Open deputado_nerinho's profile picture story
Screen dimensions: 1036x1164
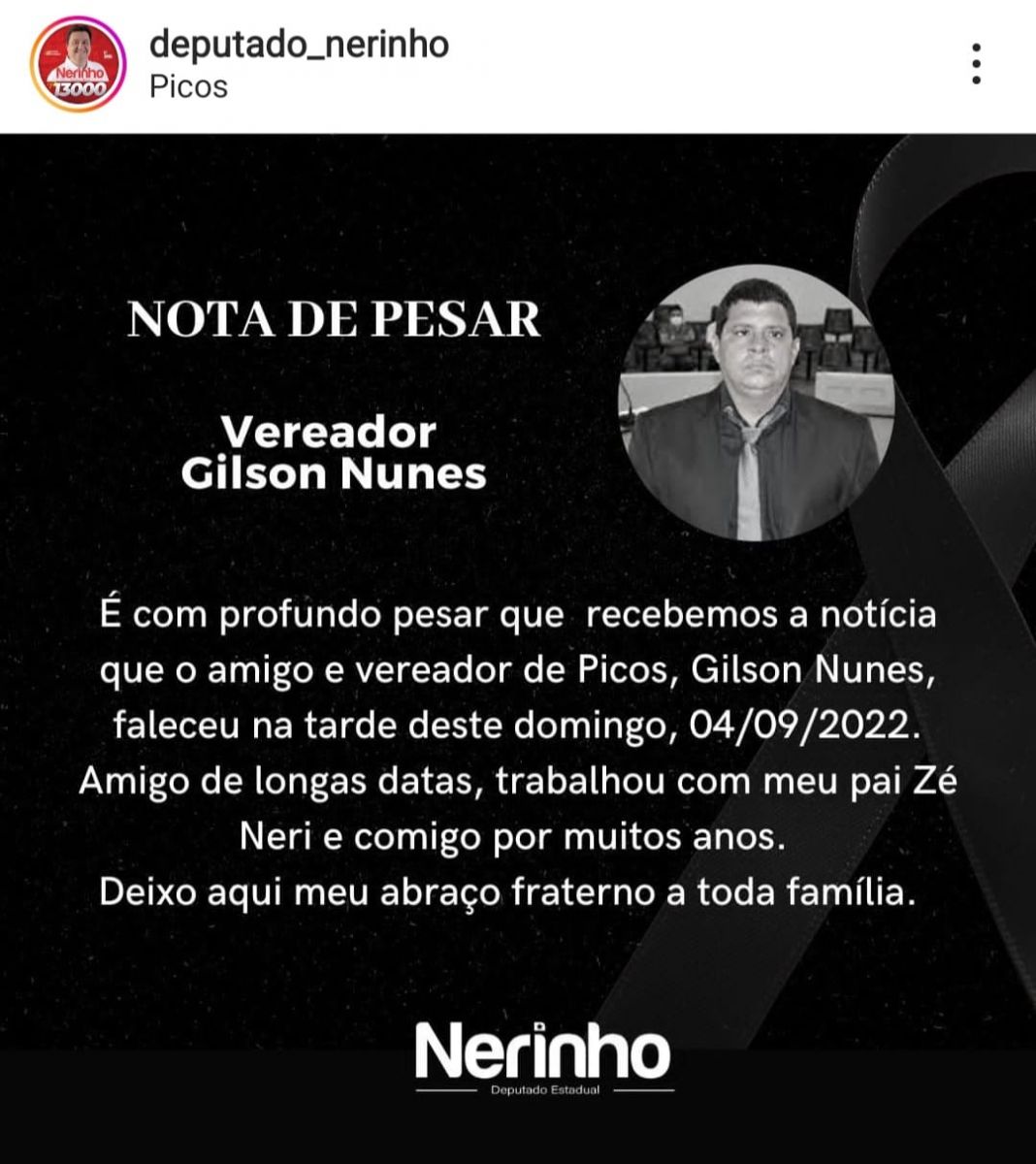(x=79, y=64)
